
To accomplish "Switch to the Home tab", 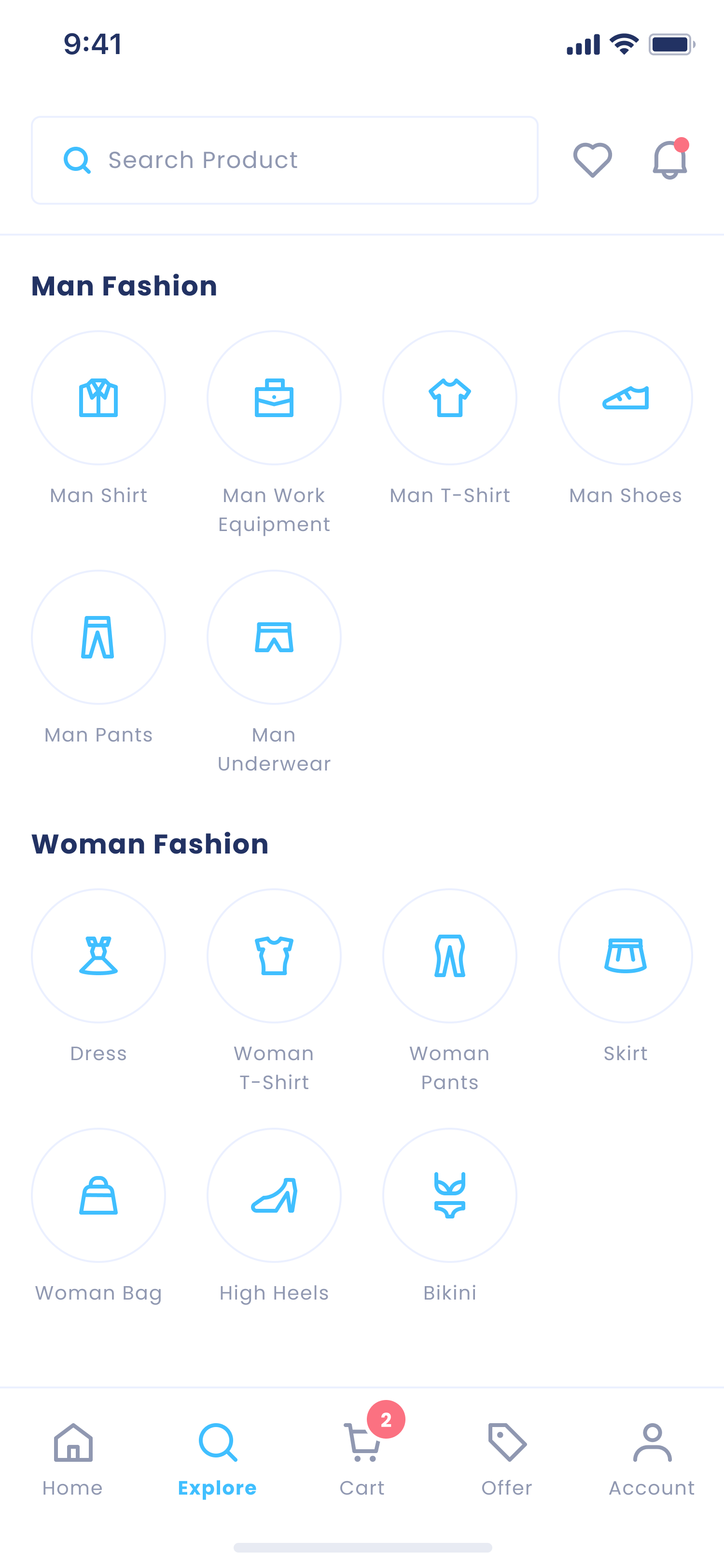I will (x=72, y=1458).
